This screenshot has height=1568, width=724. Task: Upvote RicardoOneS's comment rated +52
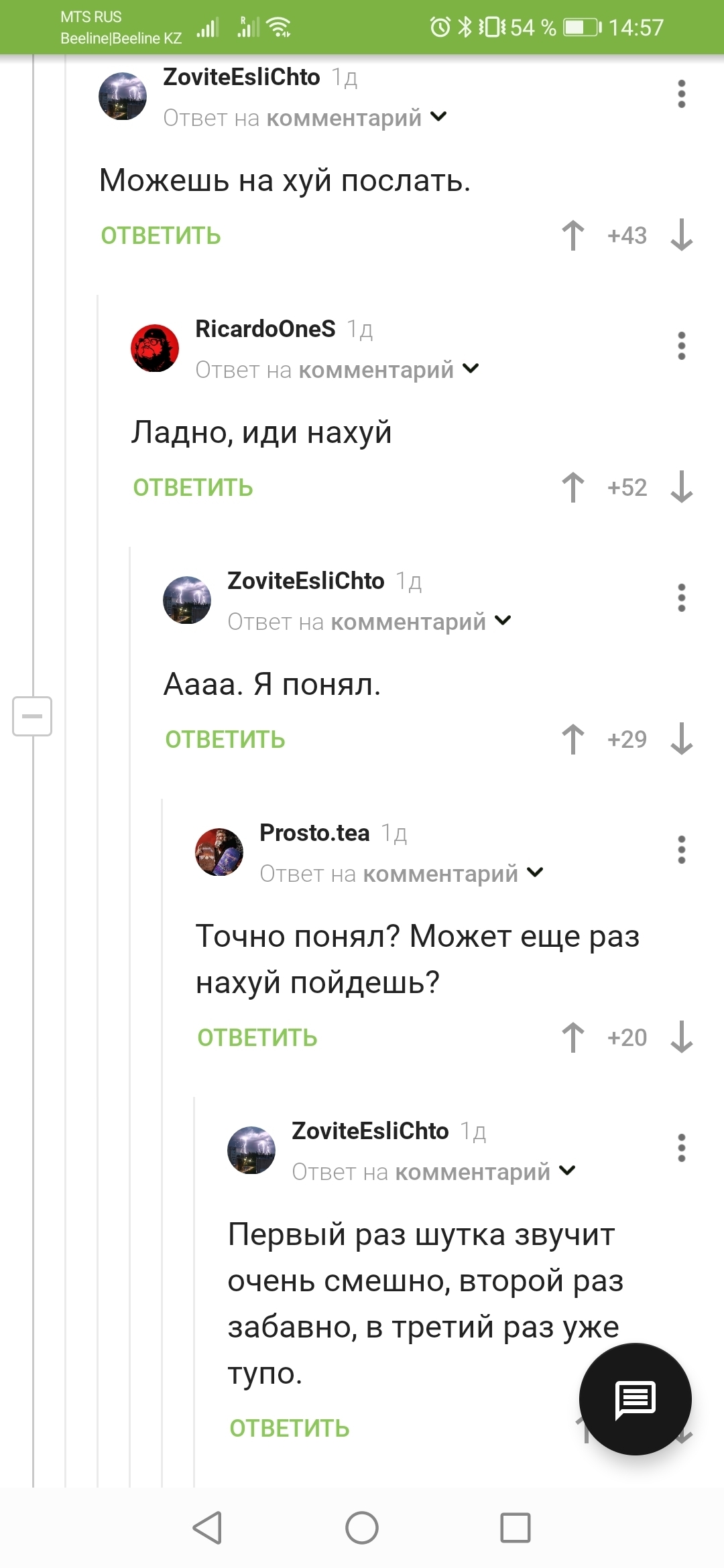573,487
